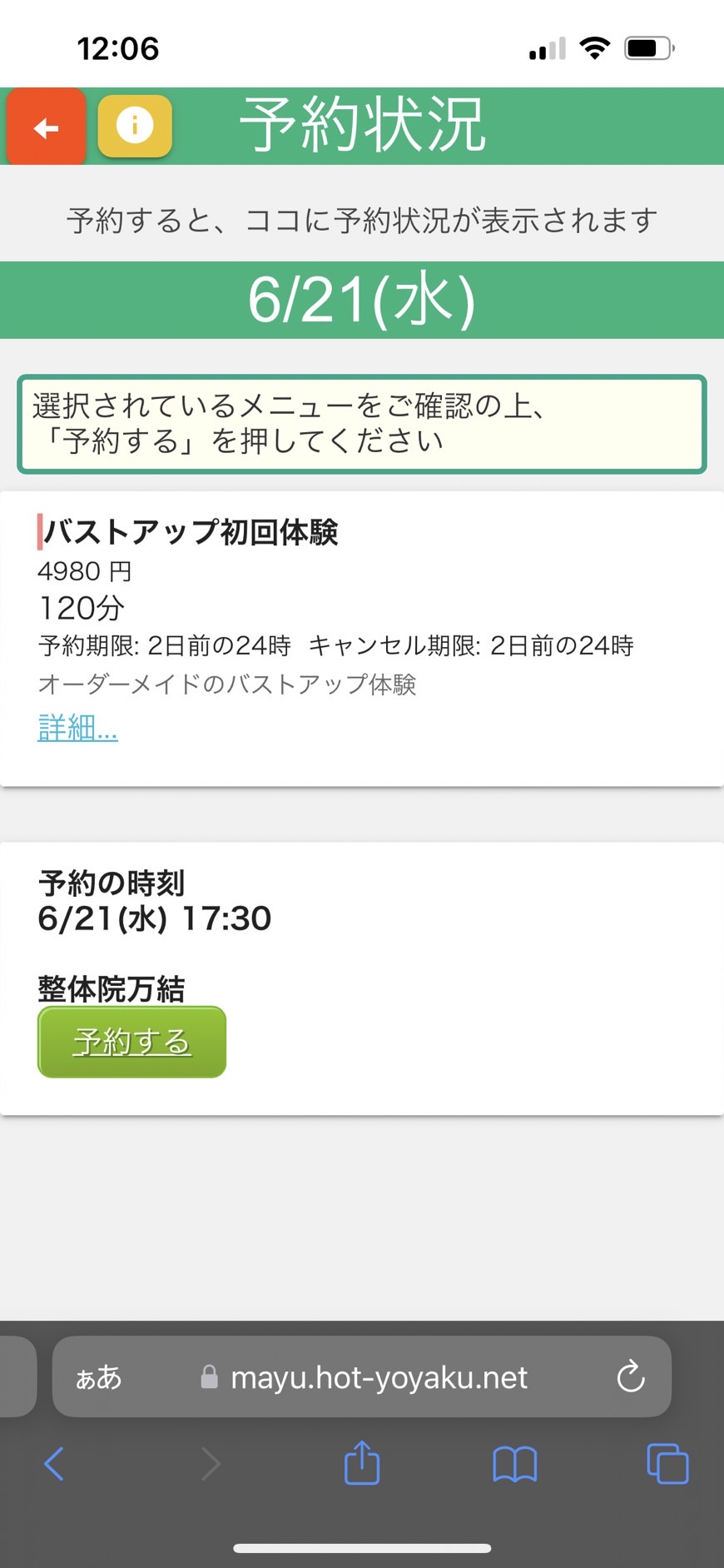Open the ぁあ page settings menu
This screenshot has height=1568, width=724.
pyautogui.click(x=99, y=1377)
